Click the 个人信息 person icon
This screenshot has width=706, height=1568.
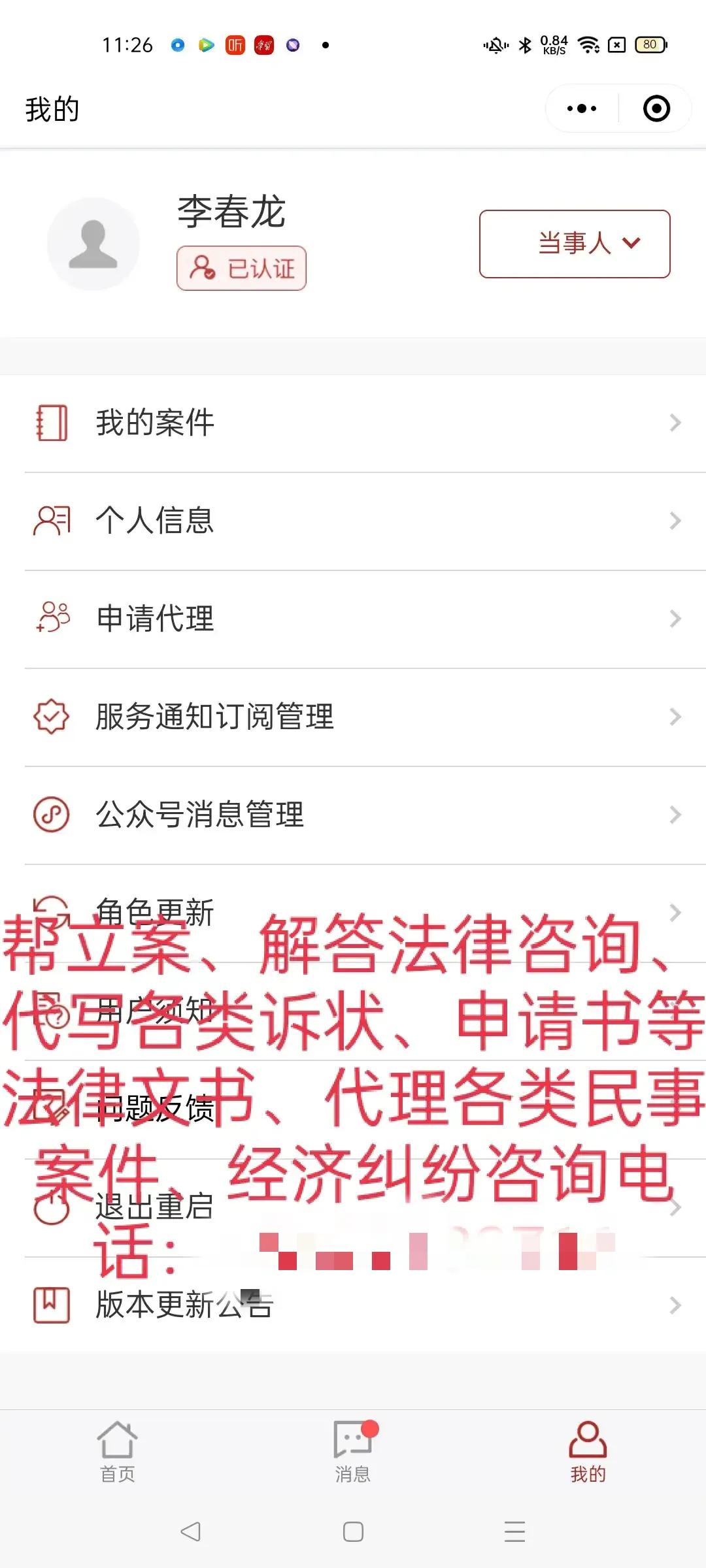point(52,521)
